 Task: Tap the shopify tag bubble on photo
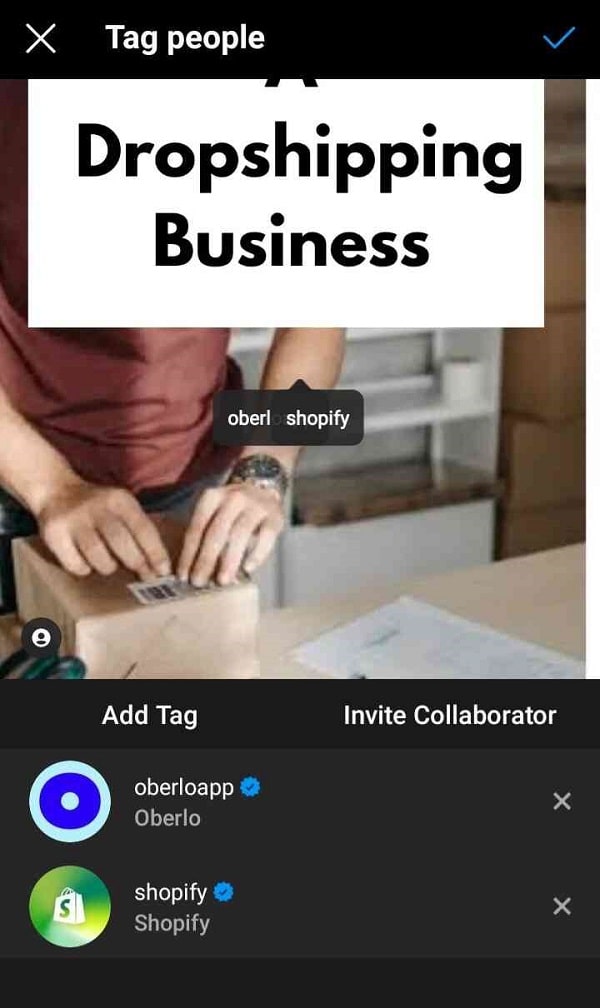point(318,418)
